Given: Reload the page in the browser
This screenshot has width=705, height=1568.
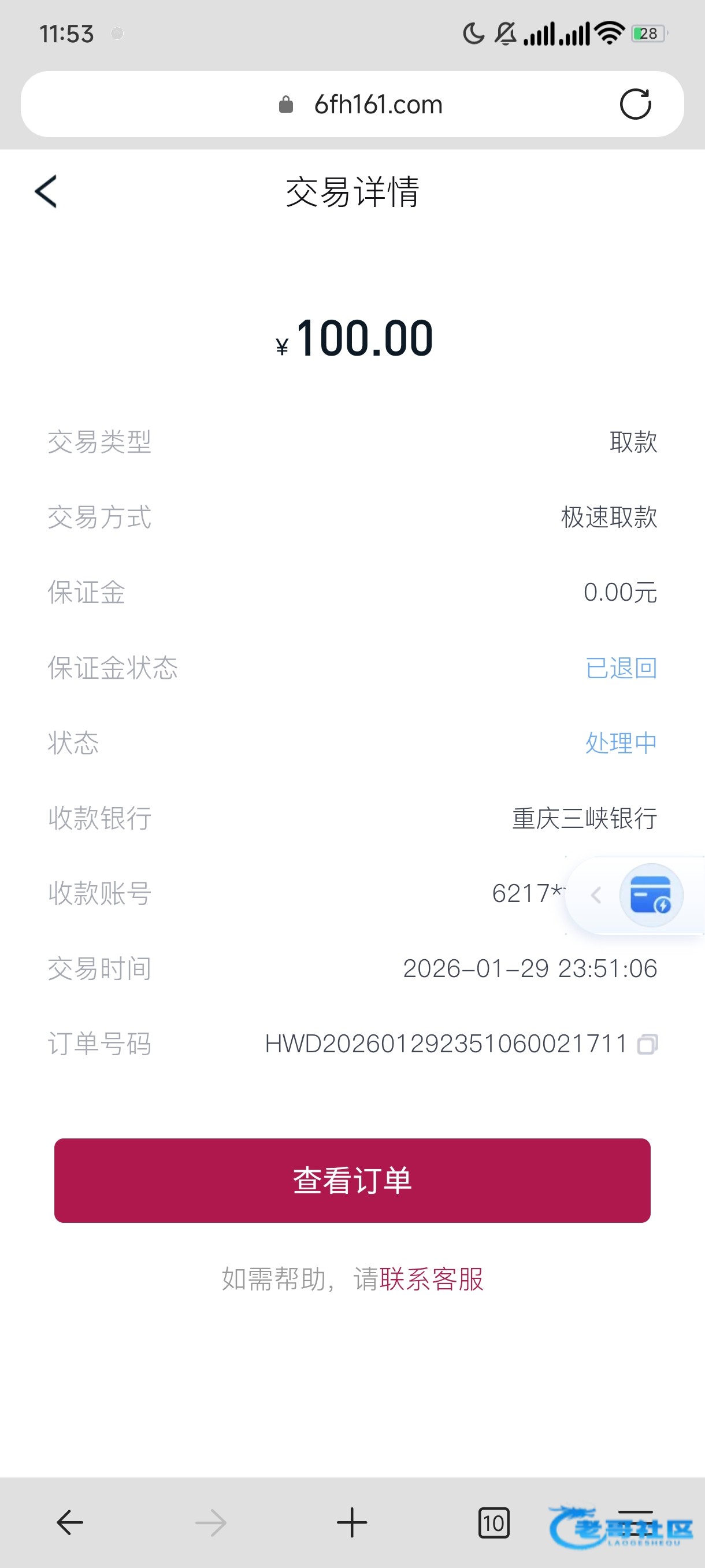Looking at the screenshot, I should pyautogui.click(x=635, y=104).
